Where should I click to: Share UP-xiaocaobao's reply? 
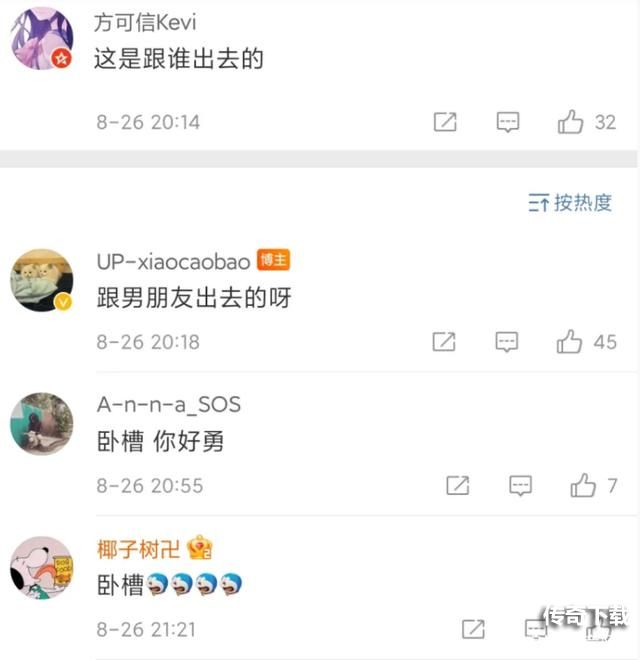444,342
